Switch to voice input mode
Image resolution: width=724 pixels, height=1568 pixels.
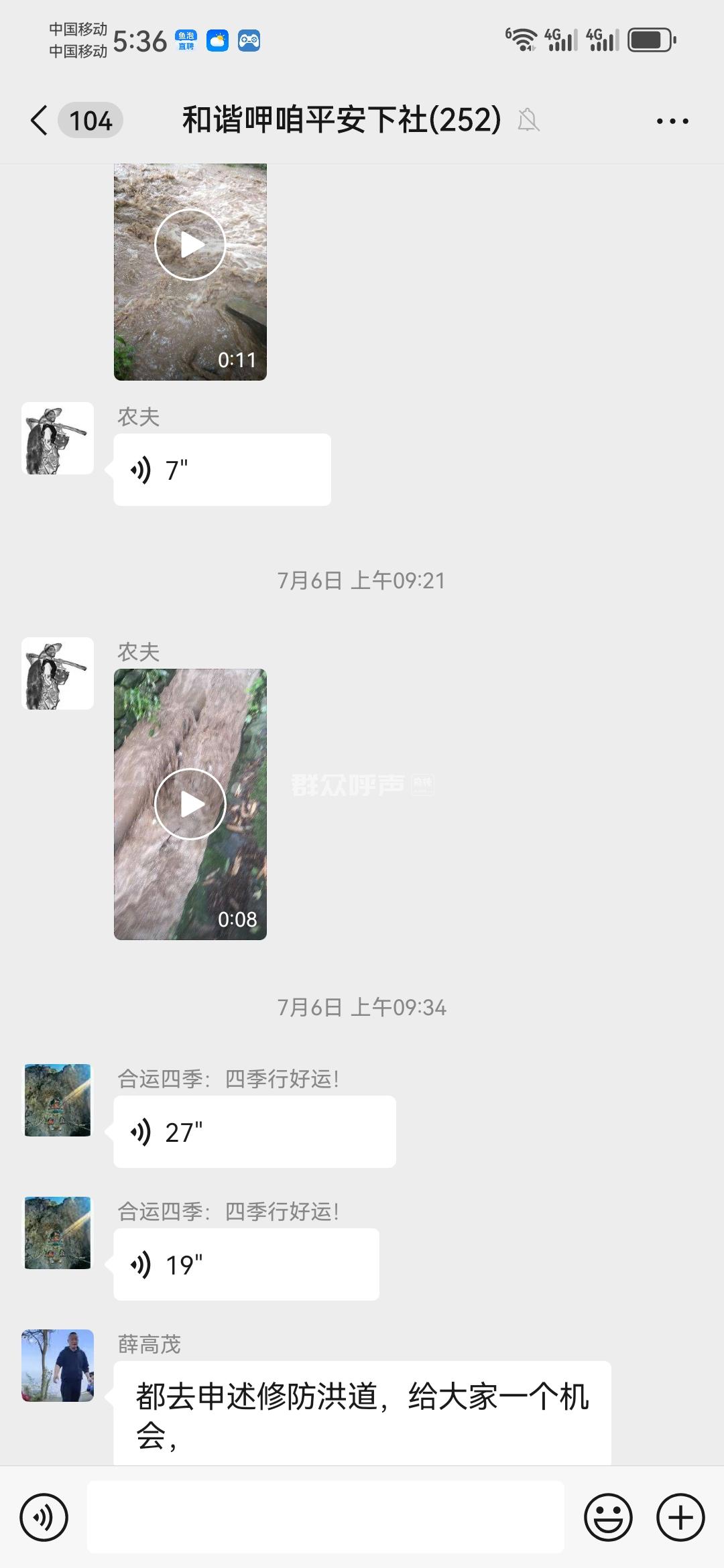[x=44, y=1517]
